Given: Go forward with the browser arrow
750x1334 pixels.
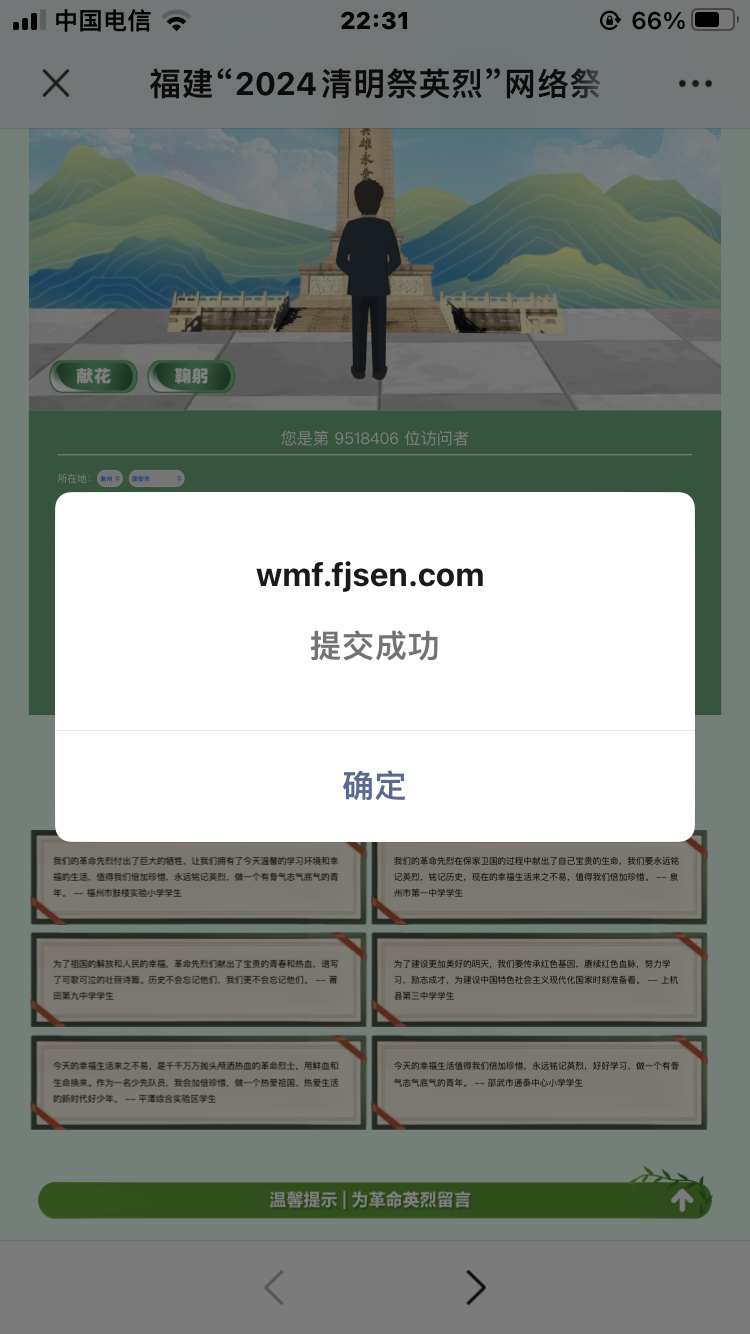Looking at the screenshot, I should [x=476, y=1288].
